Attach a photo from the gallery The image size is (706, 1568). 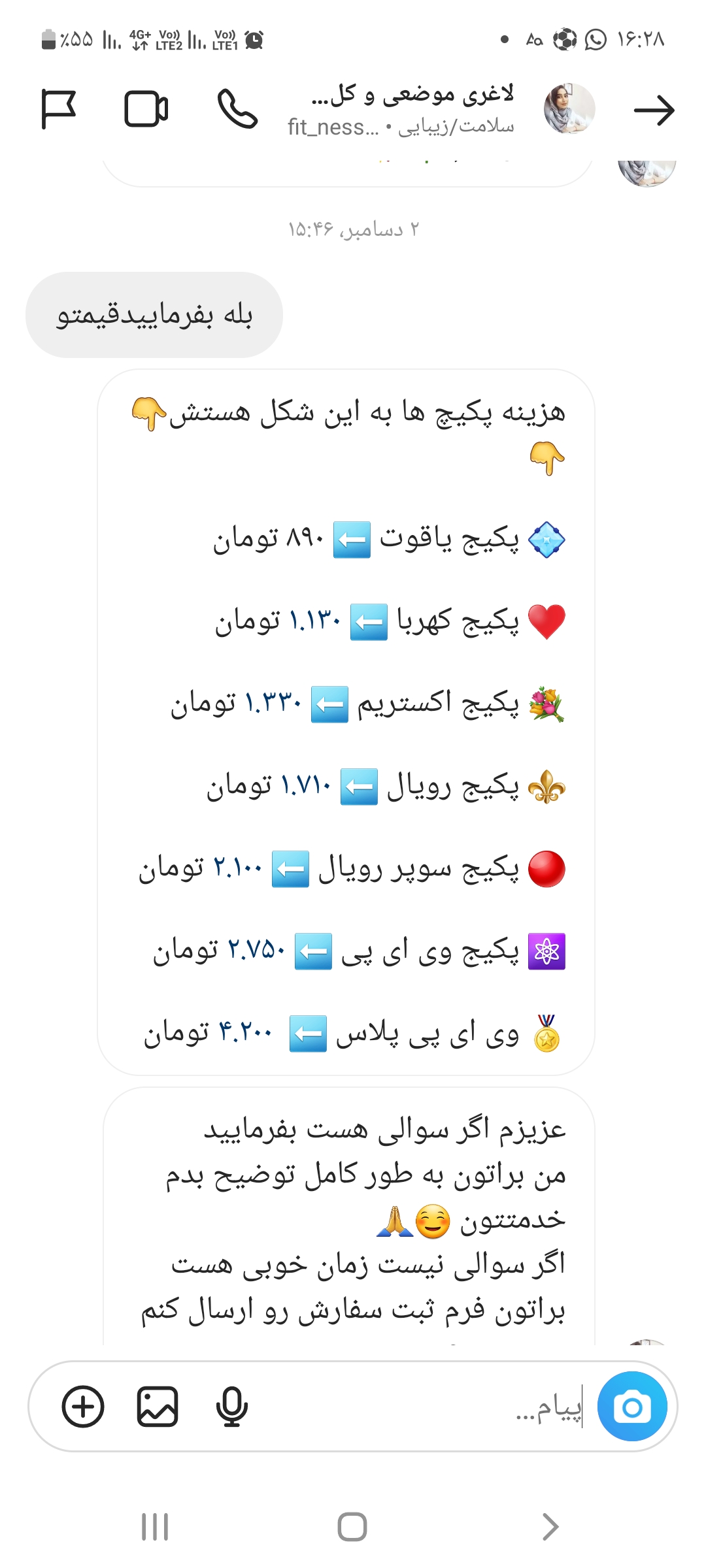coord(158,1406)
